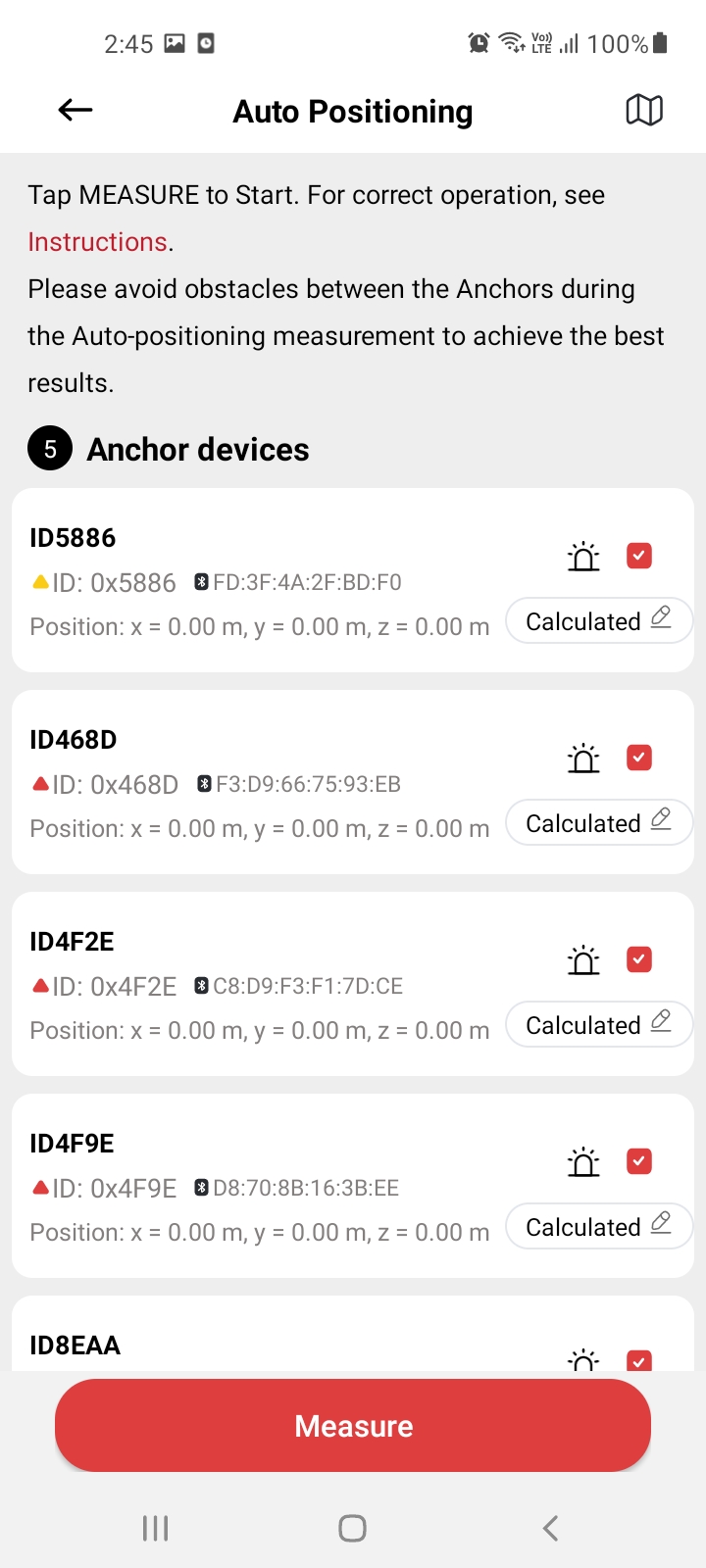
Task: Open the ID5886 anchor card
Action: pos(353,580)
